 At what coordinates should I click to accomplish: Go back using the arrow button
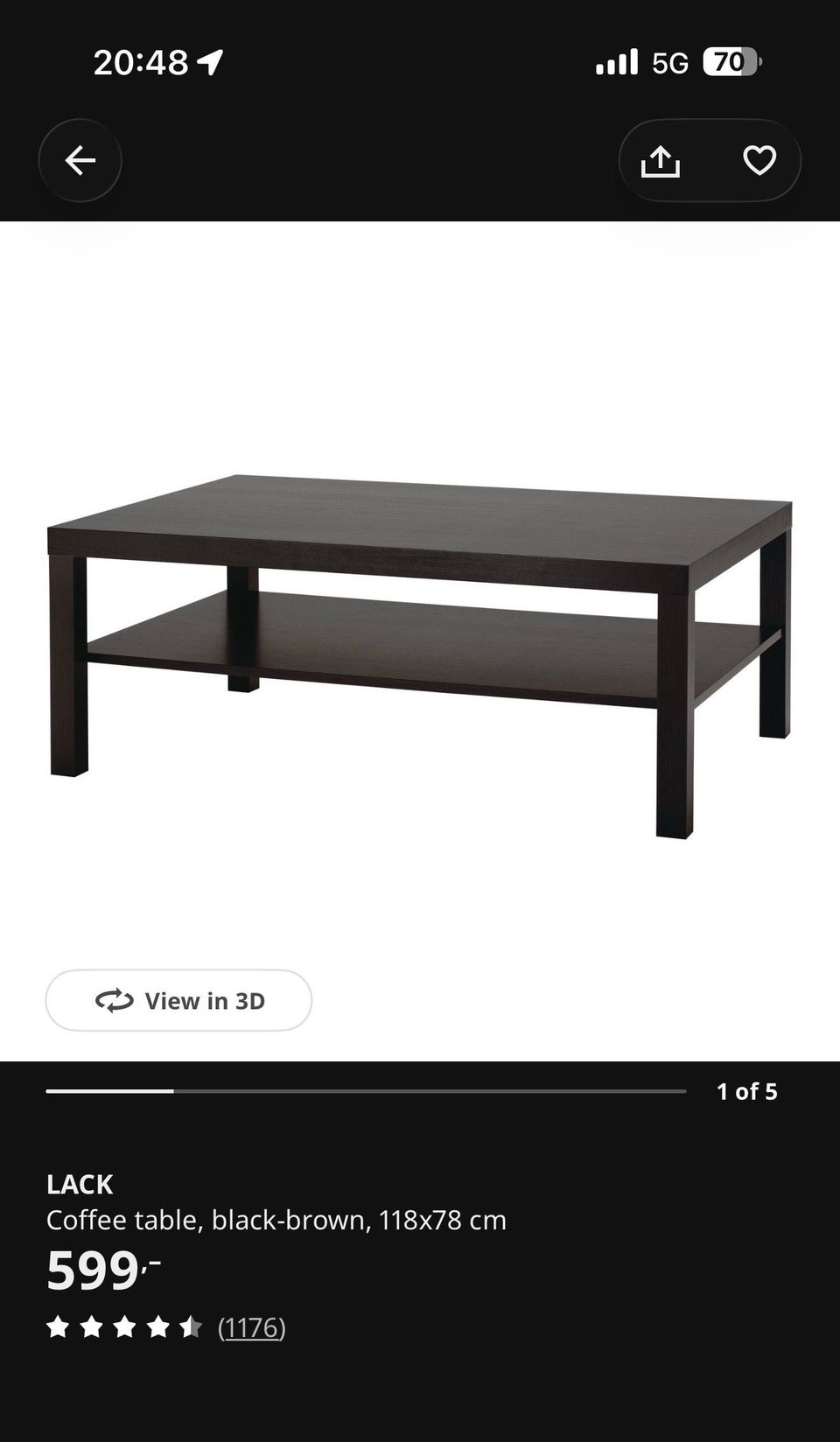80,160
